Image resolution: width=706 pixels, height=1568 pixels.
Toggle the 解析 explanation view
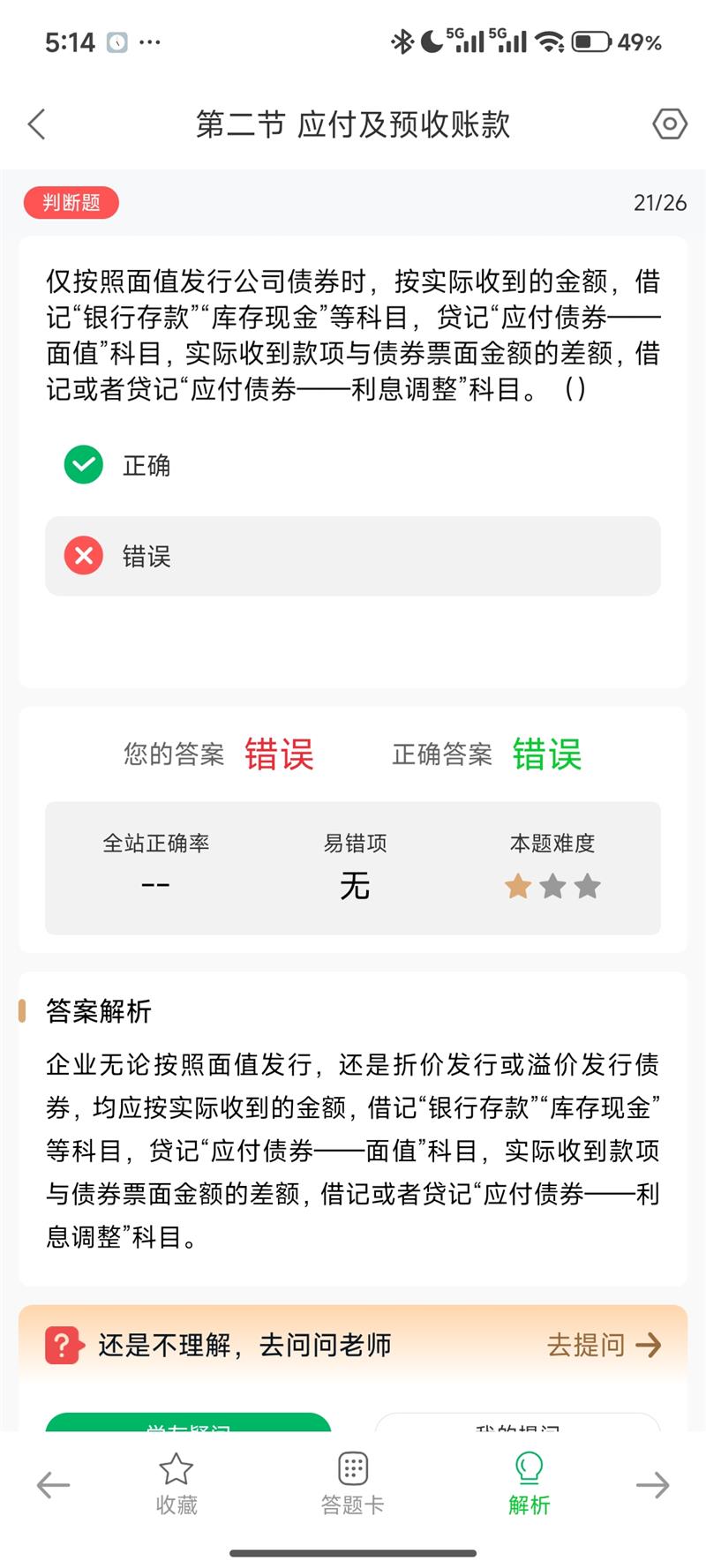pyautogui.click(x=529, y=1484)
